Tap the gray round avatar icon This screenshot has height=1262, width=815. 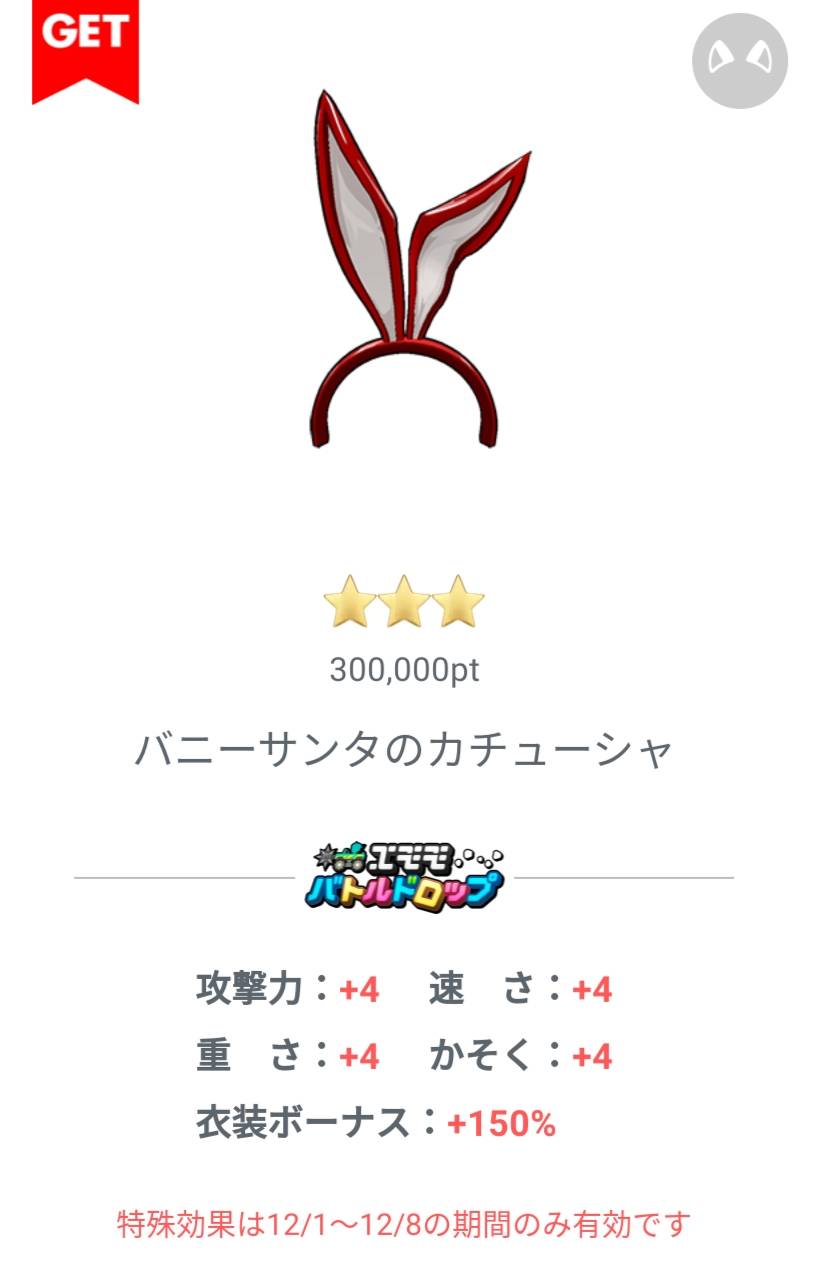point(739,61)
